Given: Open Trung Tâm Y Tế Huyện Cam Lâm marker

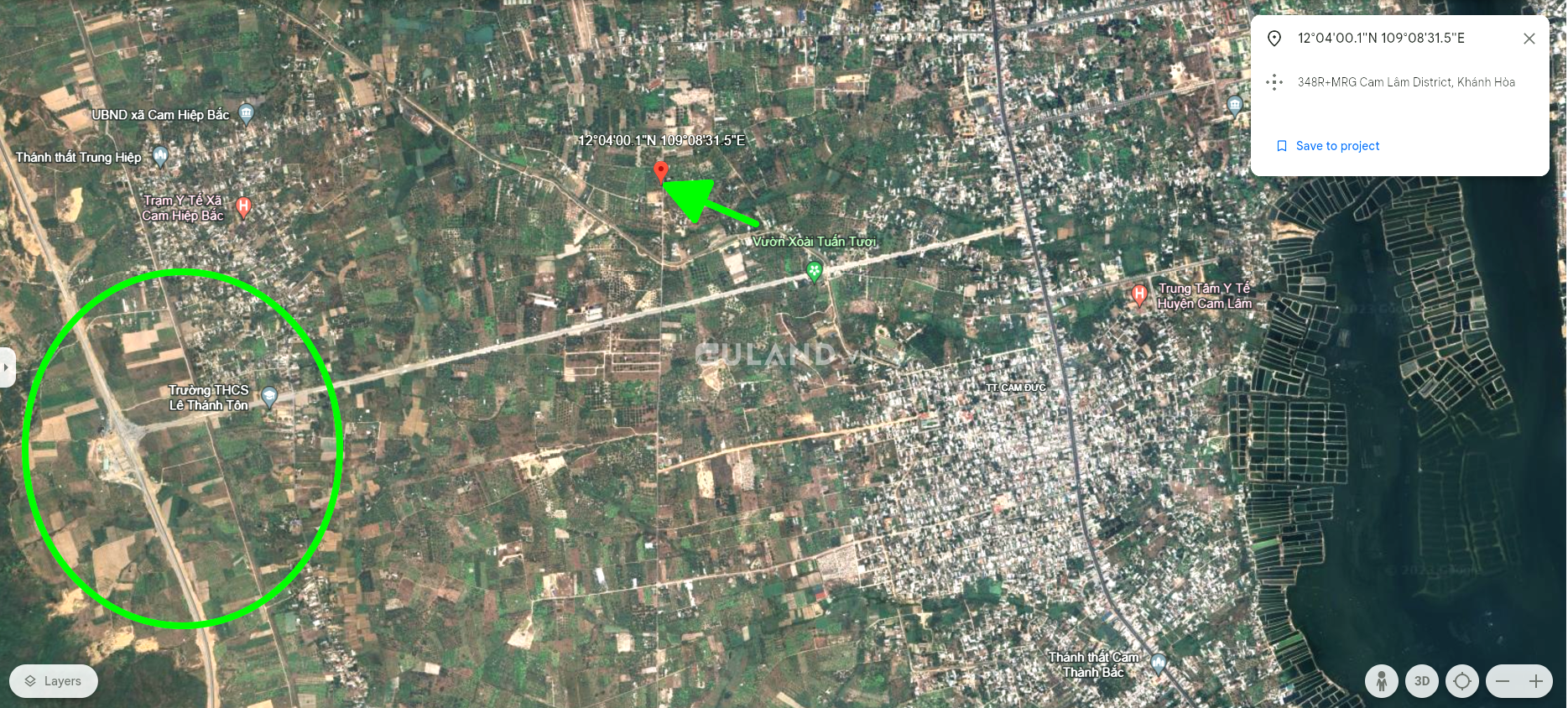Looking at the screenshot, I should (1139, 294).
